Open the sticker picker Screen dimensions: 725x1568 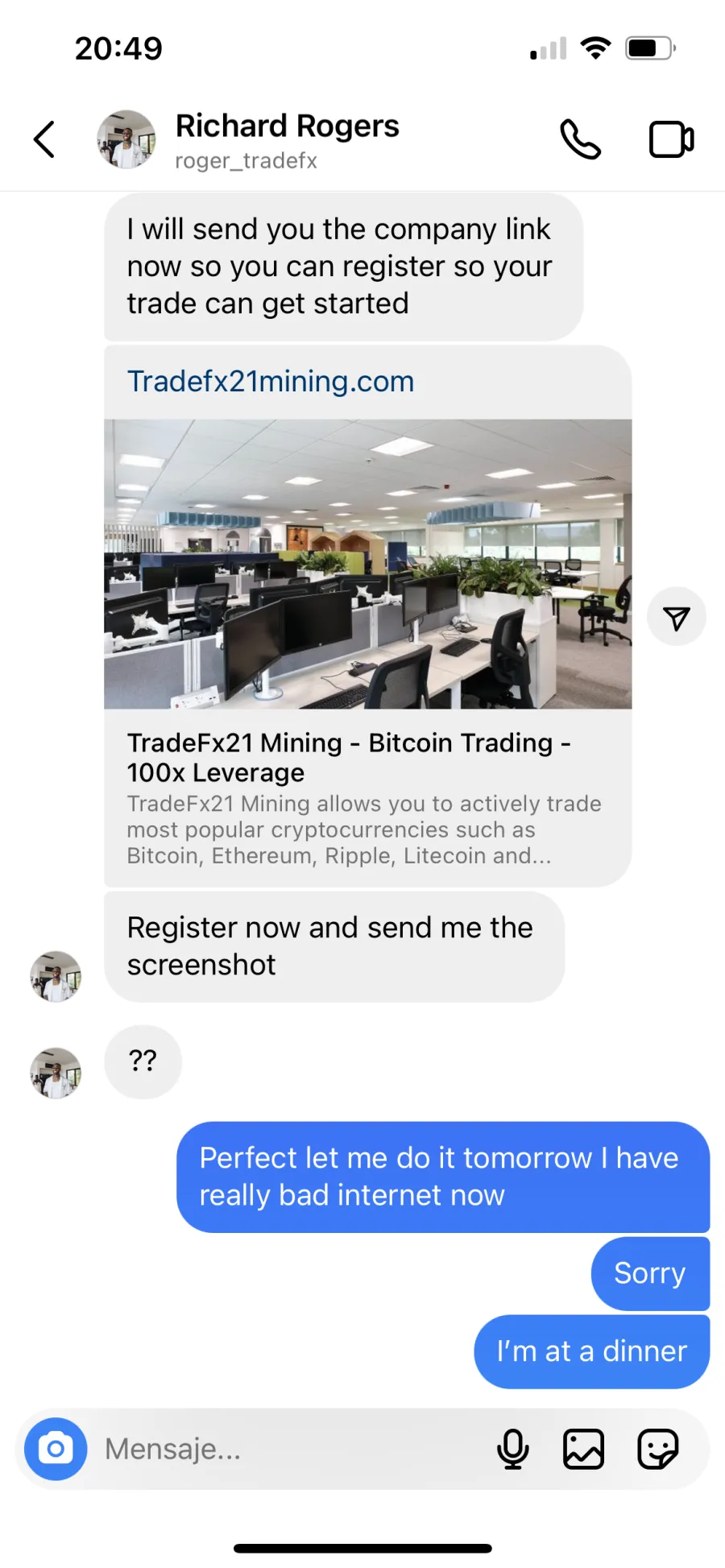657,1449
